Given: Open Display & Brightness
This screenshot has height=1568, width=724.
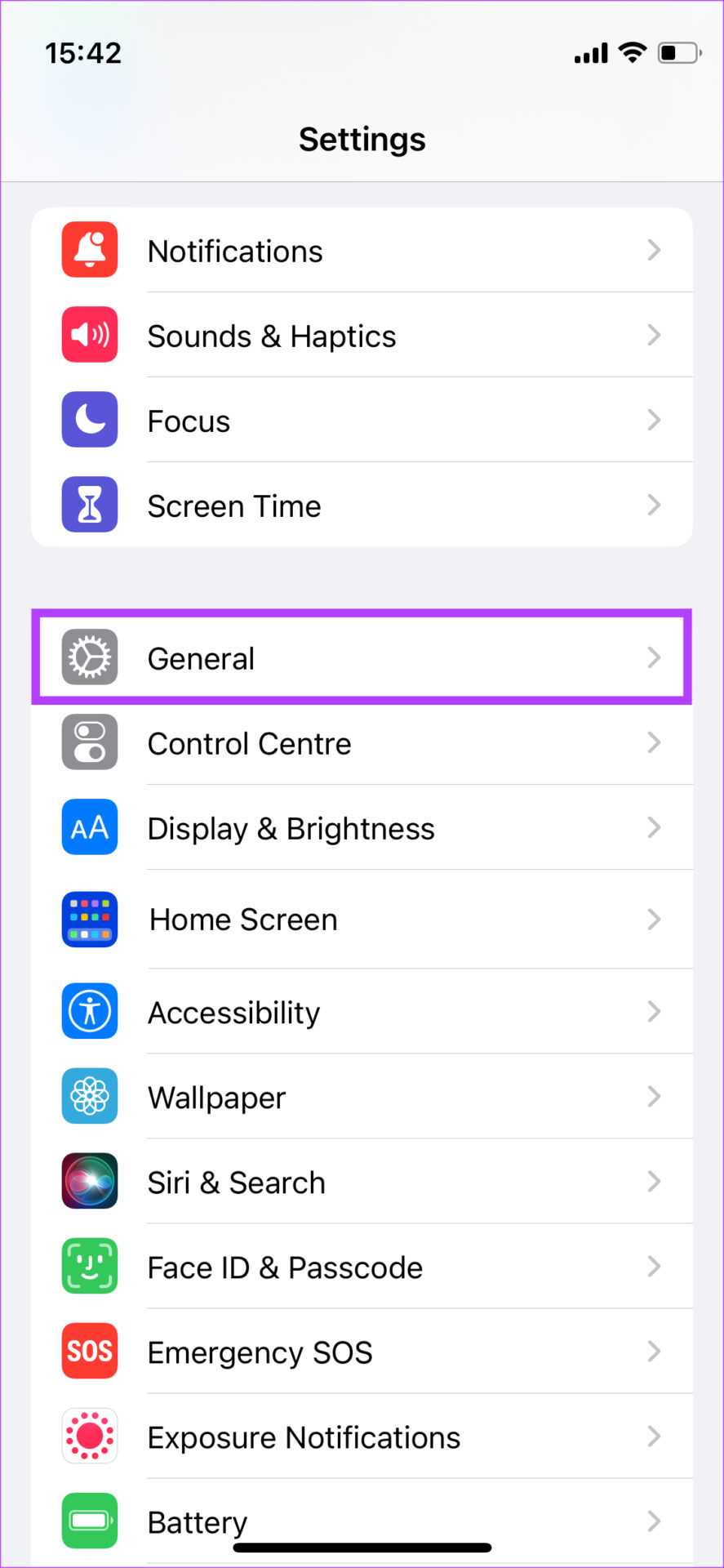Looking at the screenshot, I should point(362,828).
